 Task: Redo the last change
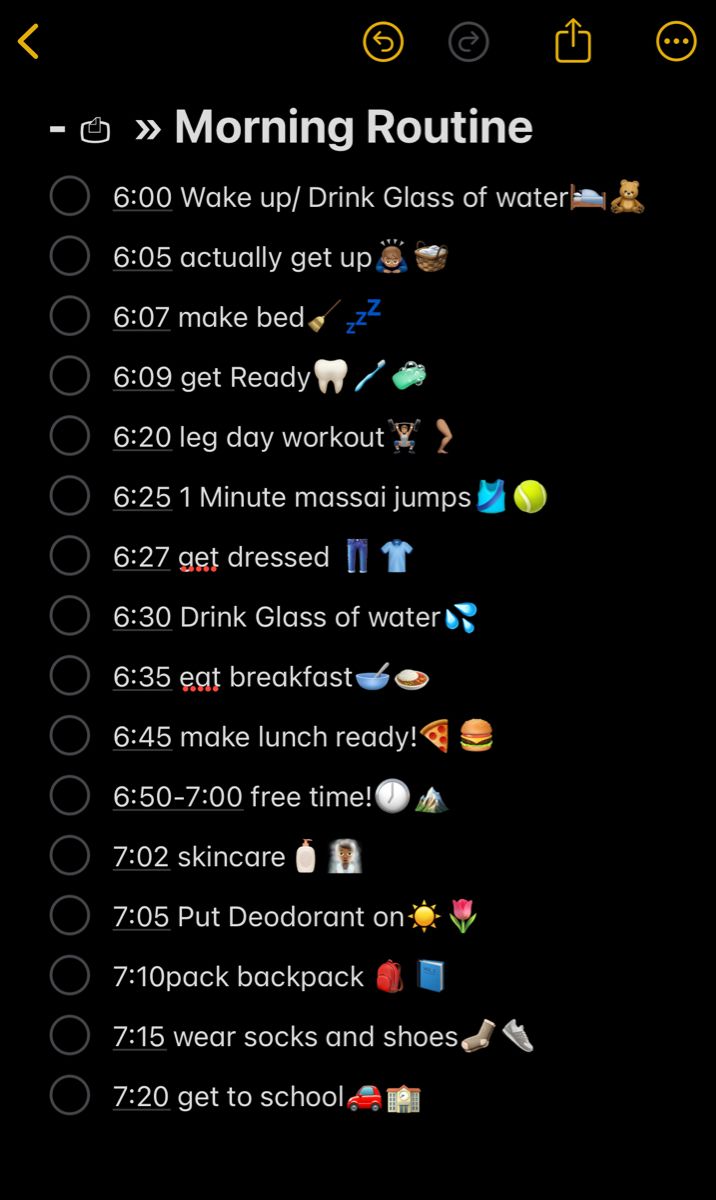[x=468, y=42]
